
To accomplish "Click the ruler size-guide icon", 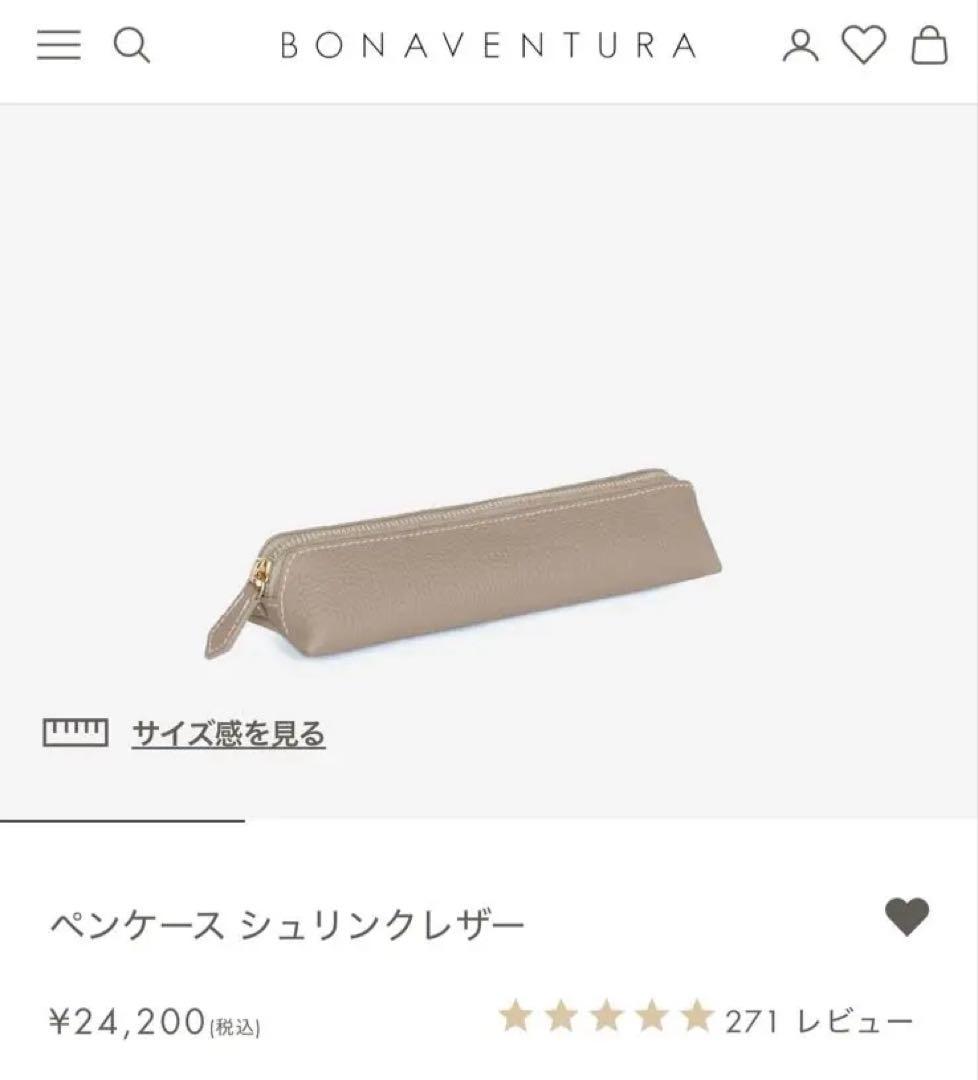I will point(74,732).
